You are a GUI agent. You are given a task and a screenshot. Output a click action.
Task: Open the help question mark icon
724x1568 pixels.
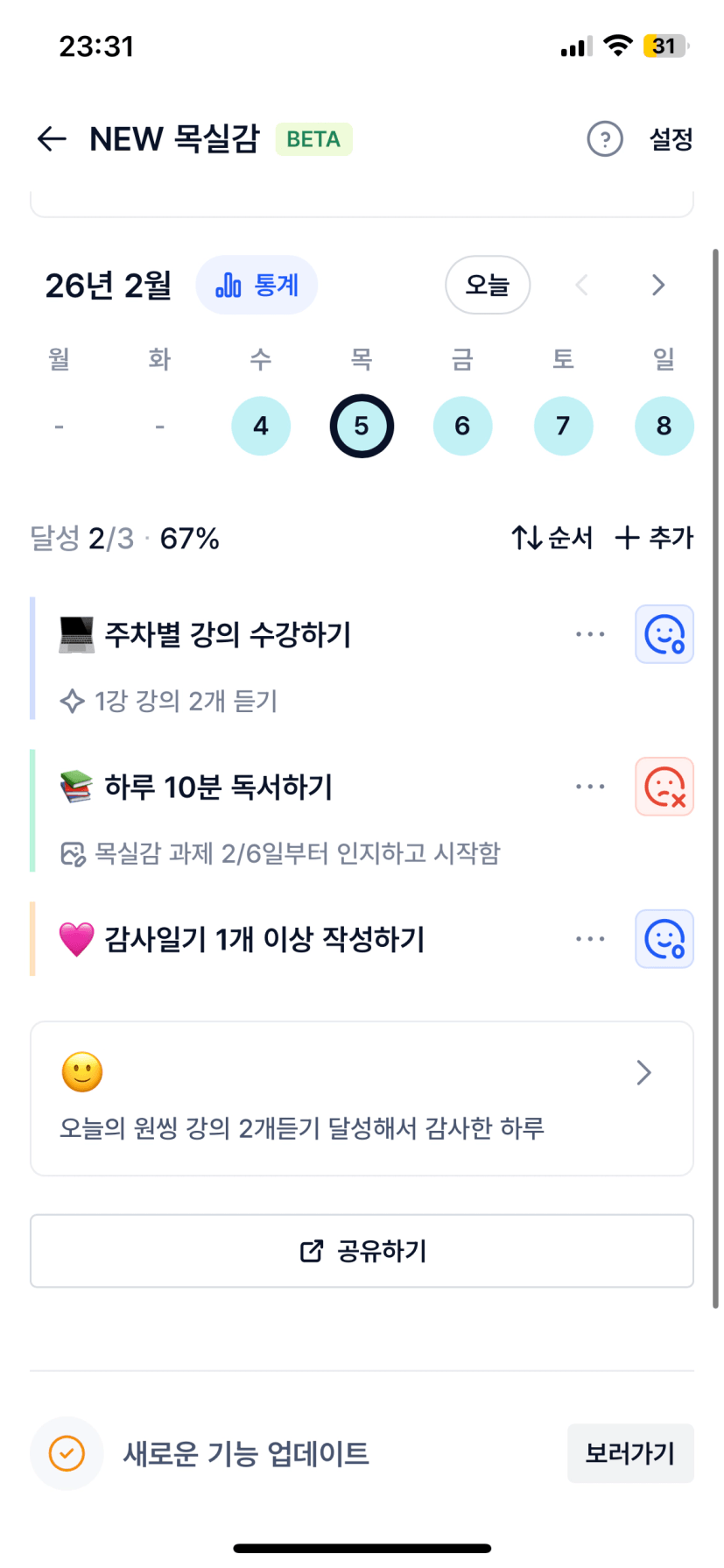(x=605, y=138)
